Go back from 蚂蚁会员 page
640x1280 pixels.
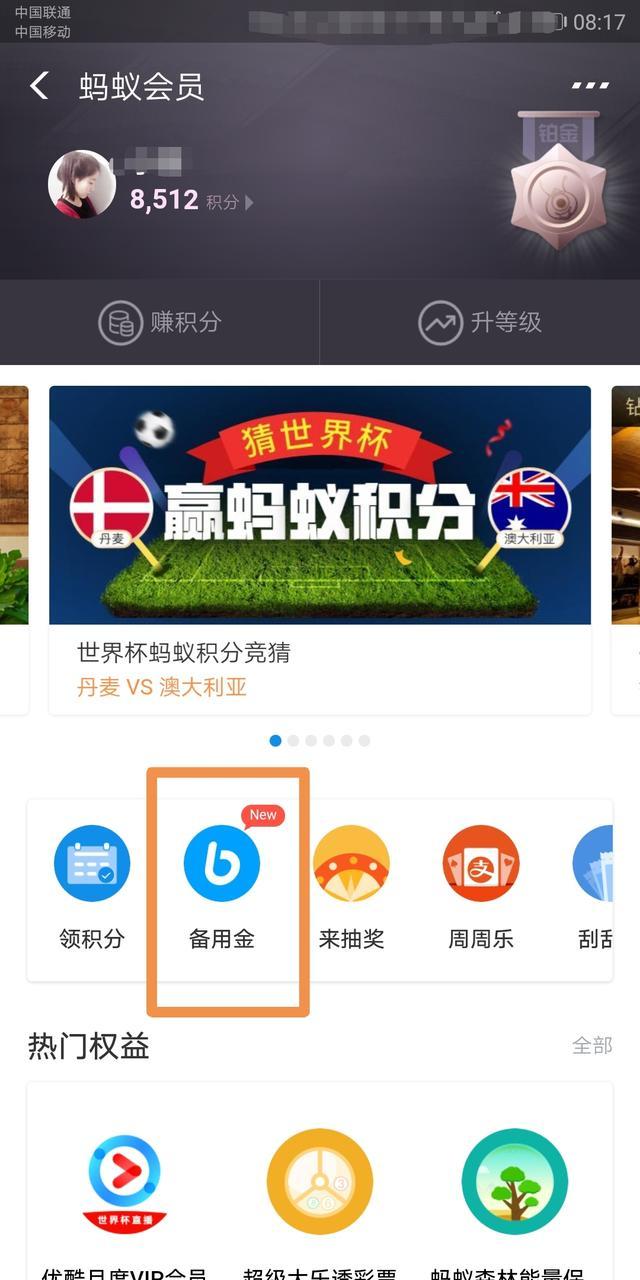(x=39, y=86)
